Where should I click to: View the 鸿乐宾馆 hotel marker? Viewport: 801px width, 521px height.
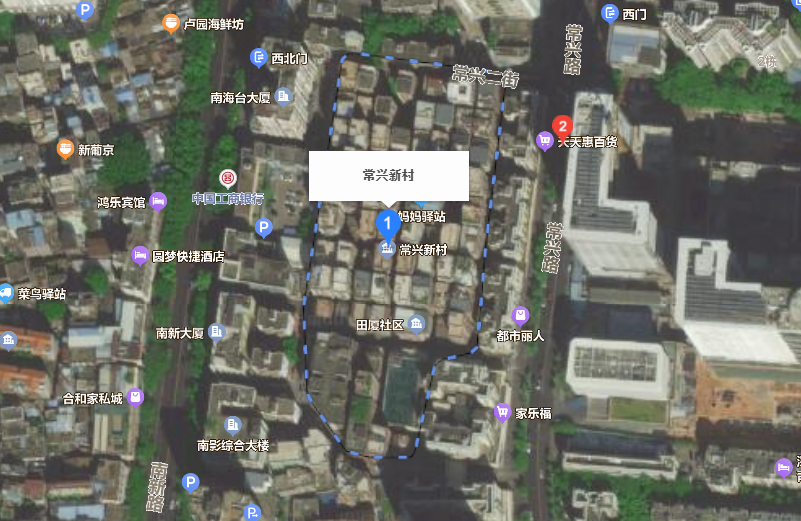point(159,201)
